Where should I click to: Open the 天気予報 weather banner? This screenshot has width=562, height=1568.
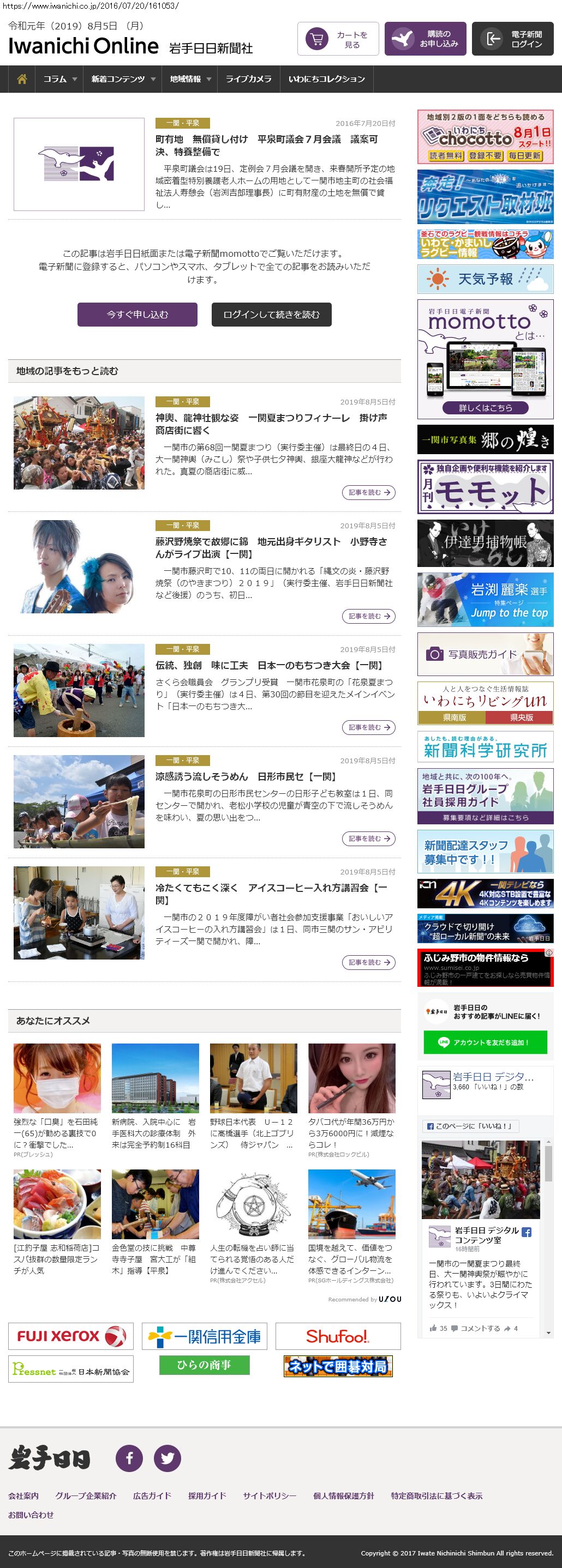(485, 279)
